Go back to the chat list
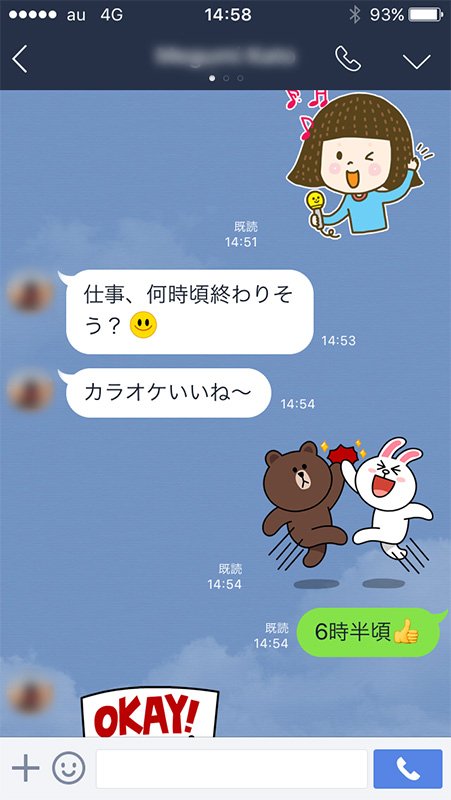Screen dimensions: 451x800 [19, 59]
